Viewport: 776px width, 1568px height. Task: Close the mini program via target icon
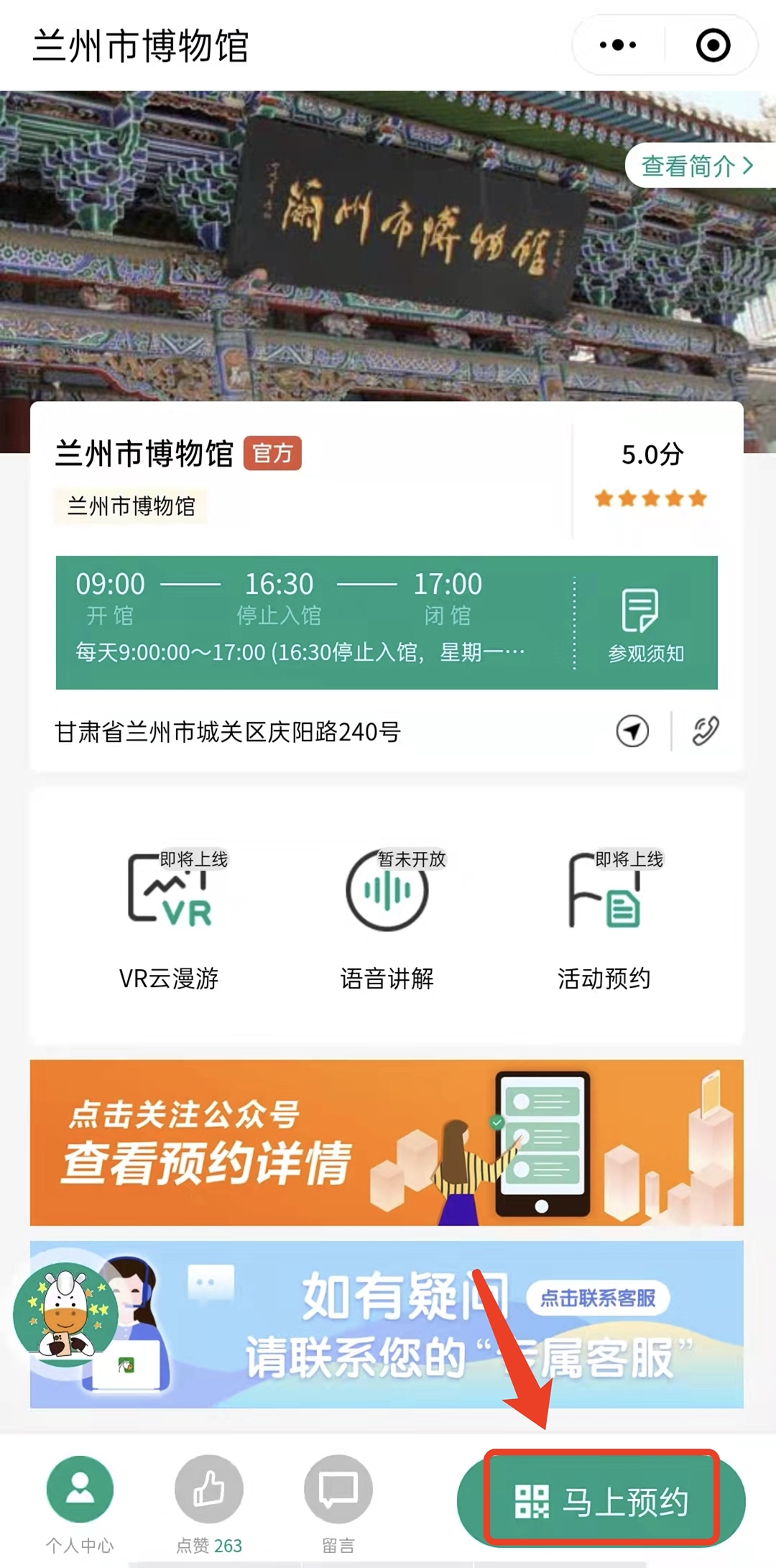tap(713, 45)
